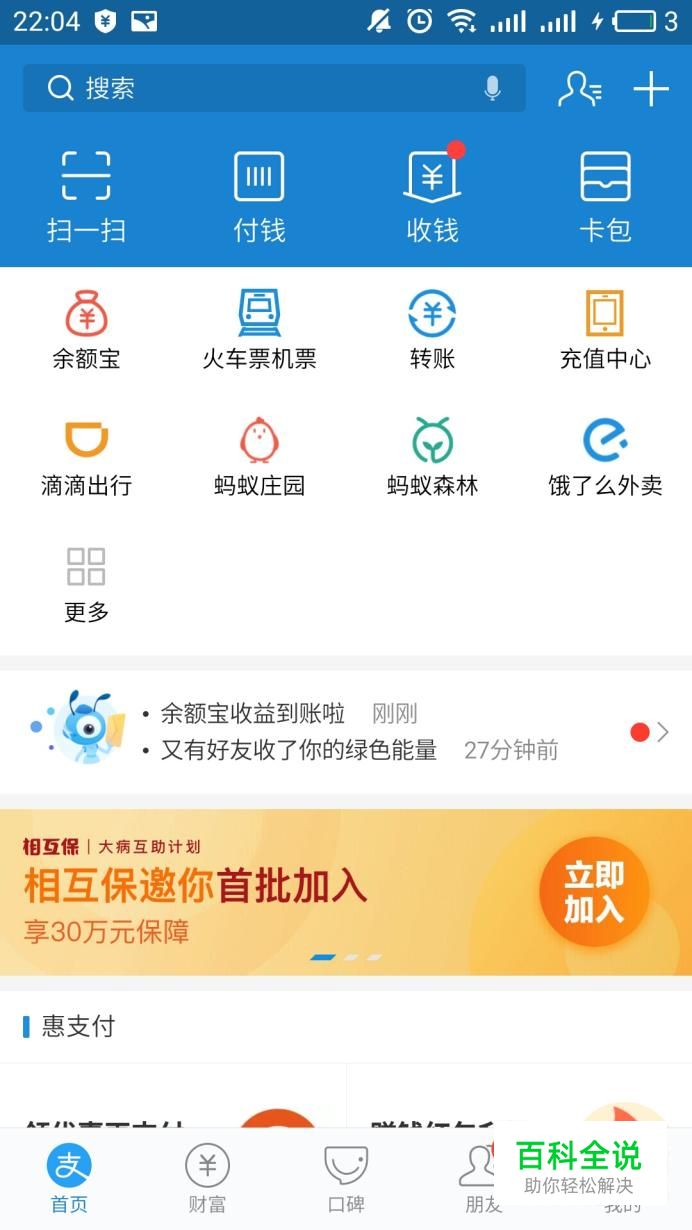Open 卡包 card wallet

pyautogui.click(x=605, y=196)
